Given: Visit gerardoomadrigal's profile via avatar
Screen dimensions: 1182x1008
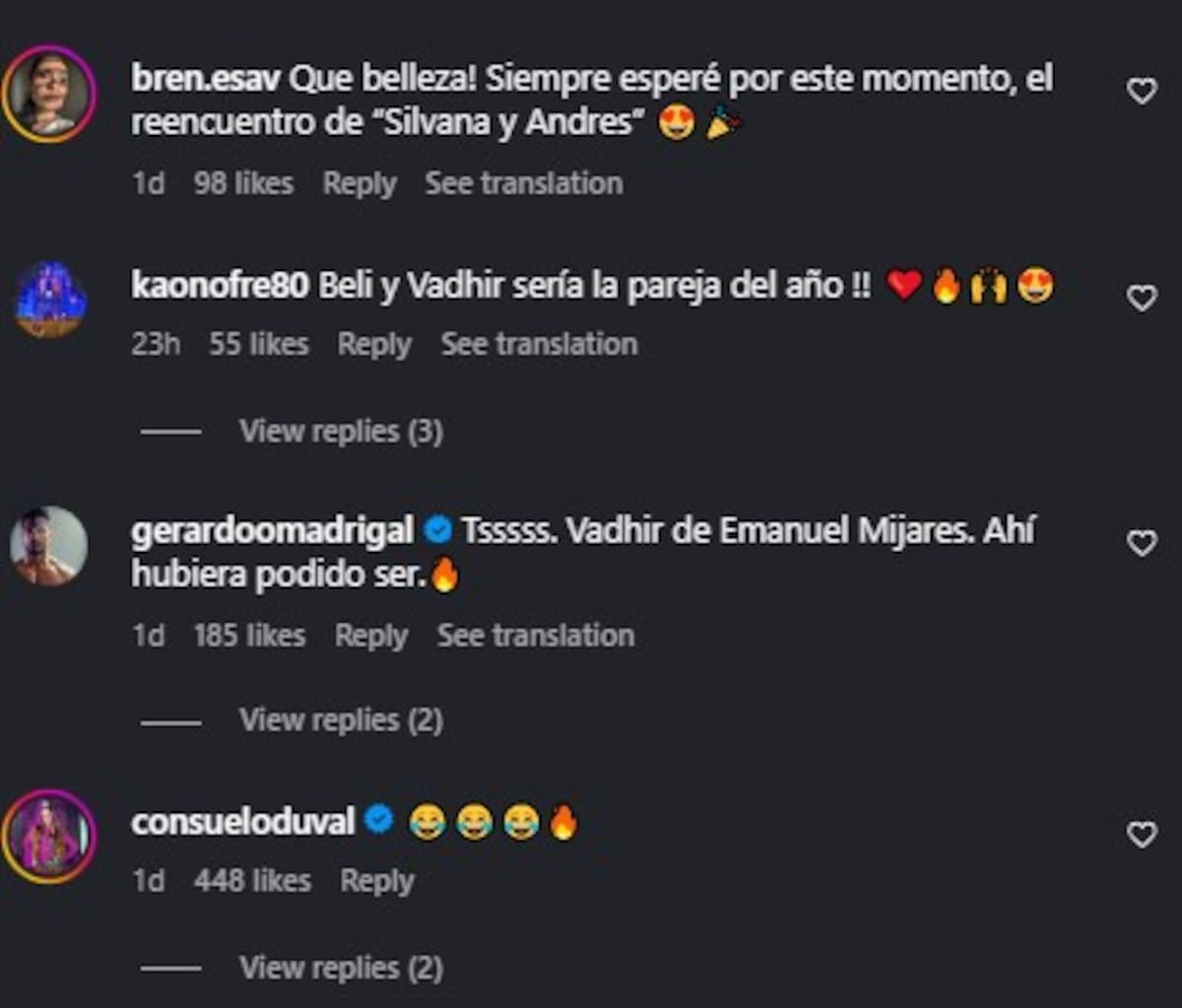Looking at the screenshot, I should point(48,546).
